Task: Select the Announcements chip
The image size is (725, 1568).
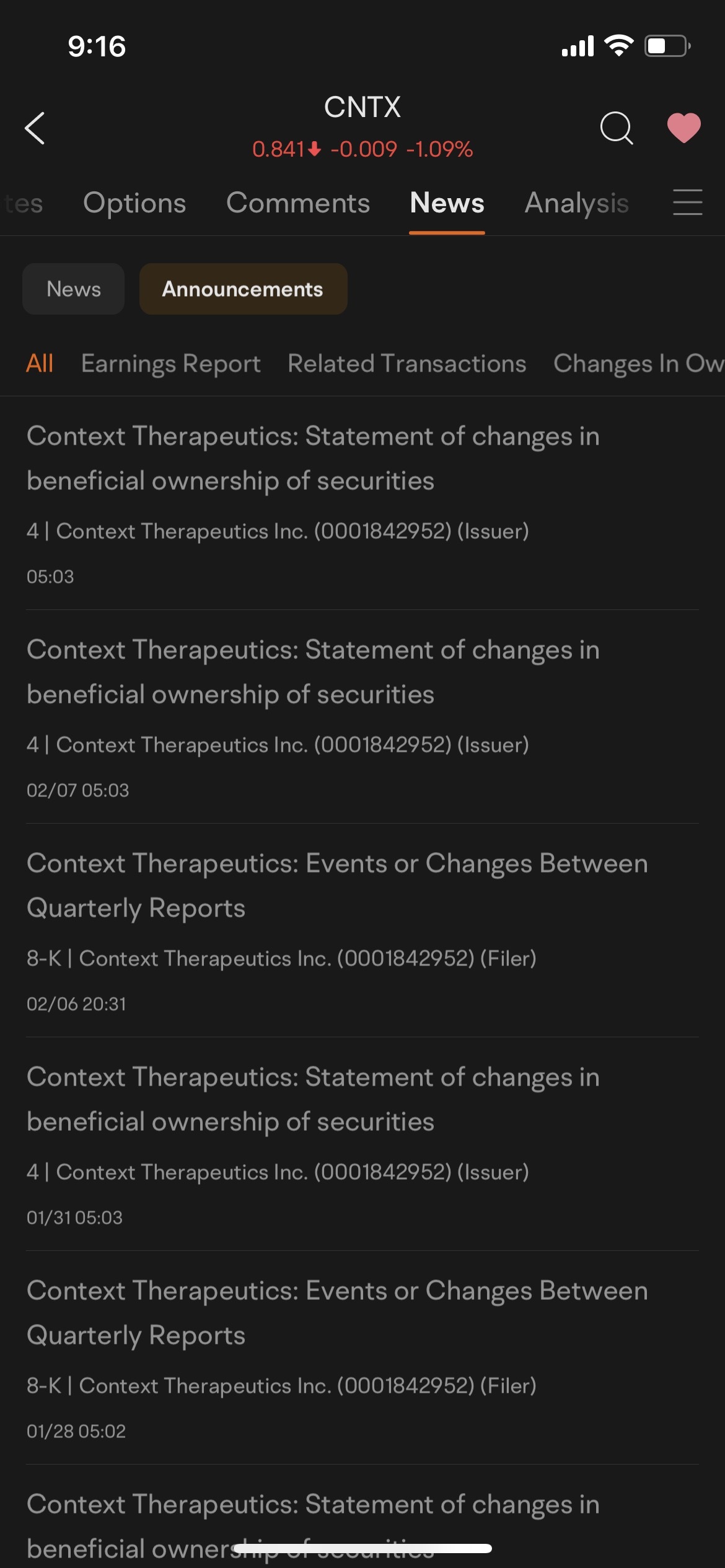Action: [x=243, y=289]
